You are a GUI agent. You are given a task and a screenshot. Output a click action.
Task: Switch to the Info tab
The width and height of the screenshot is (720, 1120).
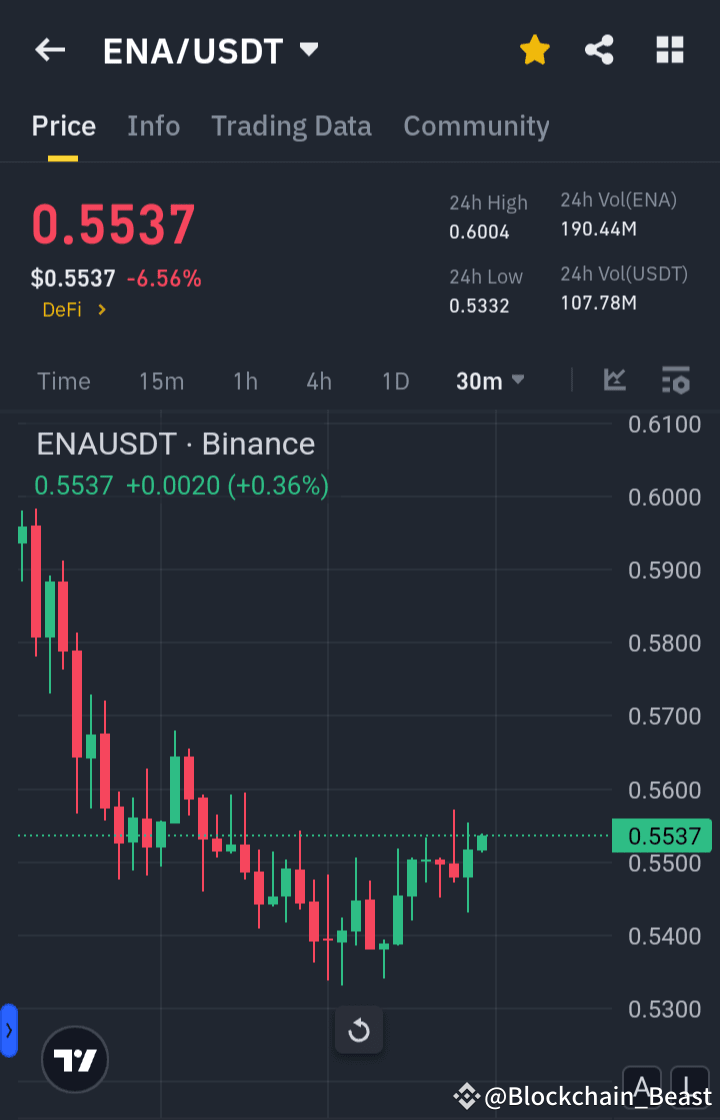[153, 126]
